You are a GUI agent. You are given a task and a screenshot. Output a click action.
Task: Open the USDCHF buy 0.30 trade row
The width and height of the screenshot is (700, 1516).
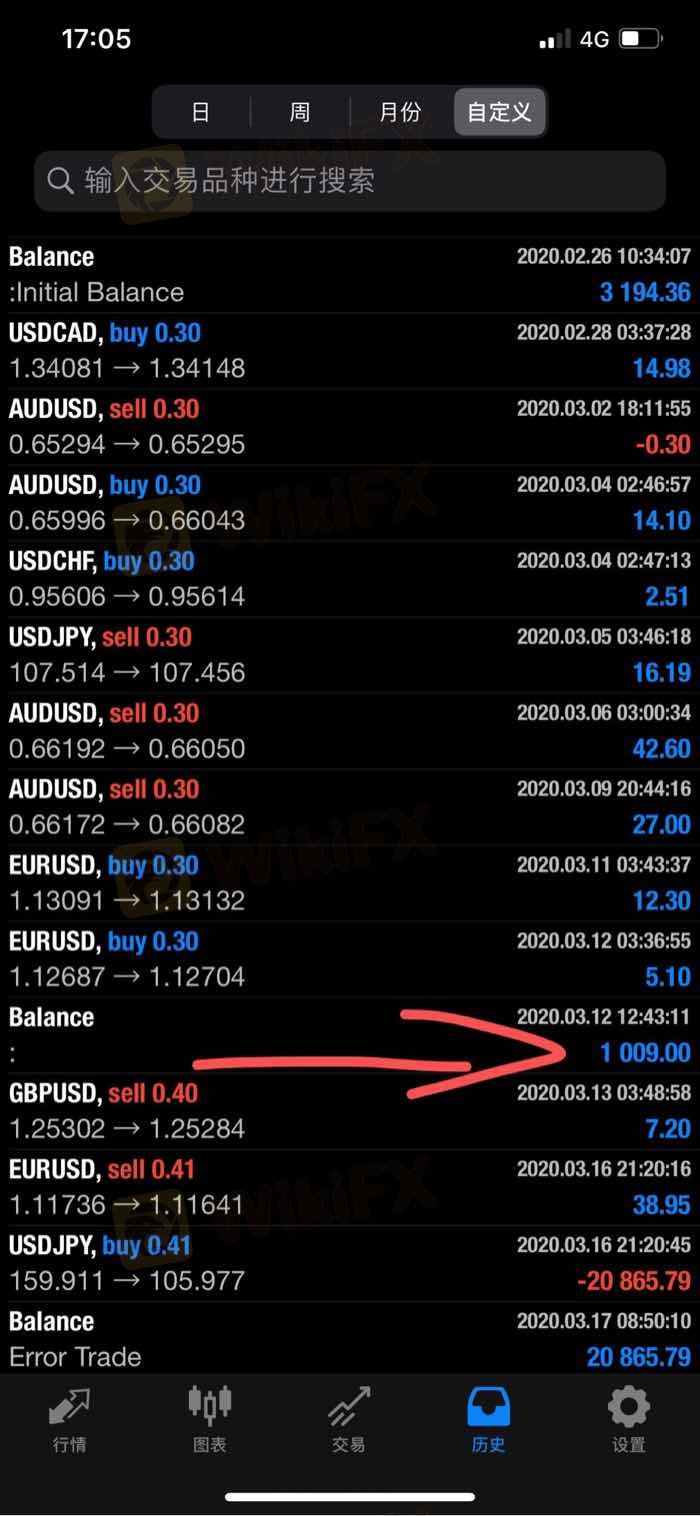(x=350, y=579)
